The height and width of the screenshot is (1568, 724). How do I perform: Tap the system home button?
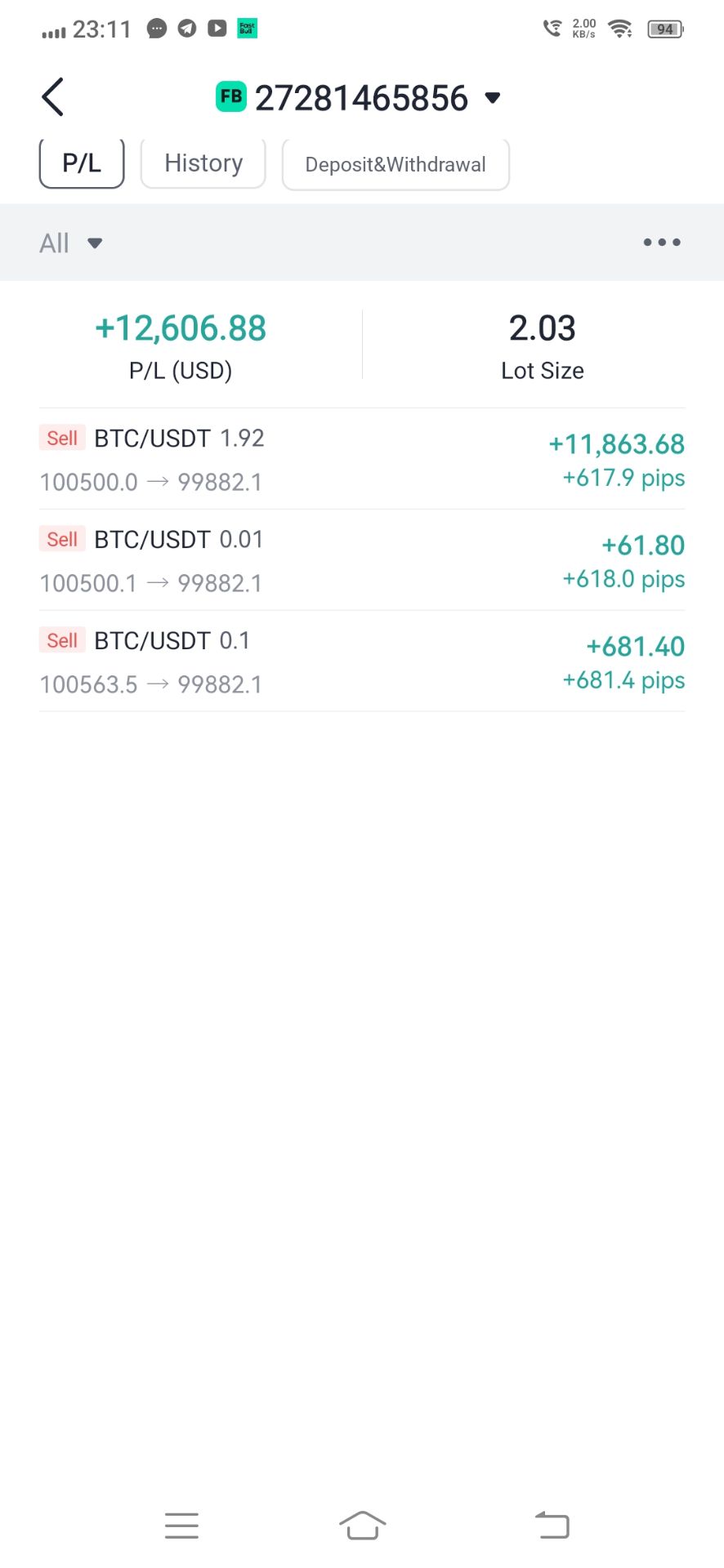[362, 1525]
